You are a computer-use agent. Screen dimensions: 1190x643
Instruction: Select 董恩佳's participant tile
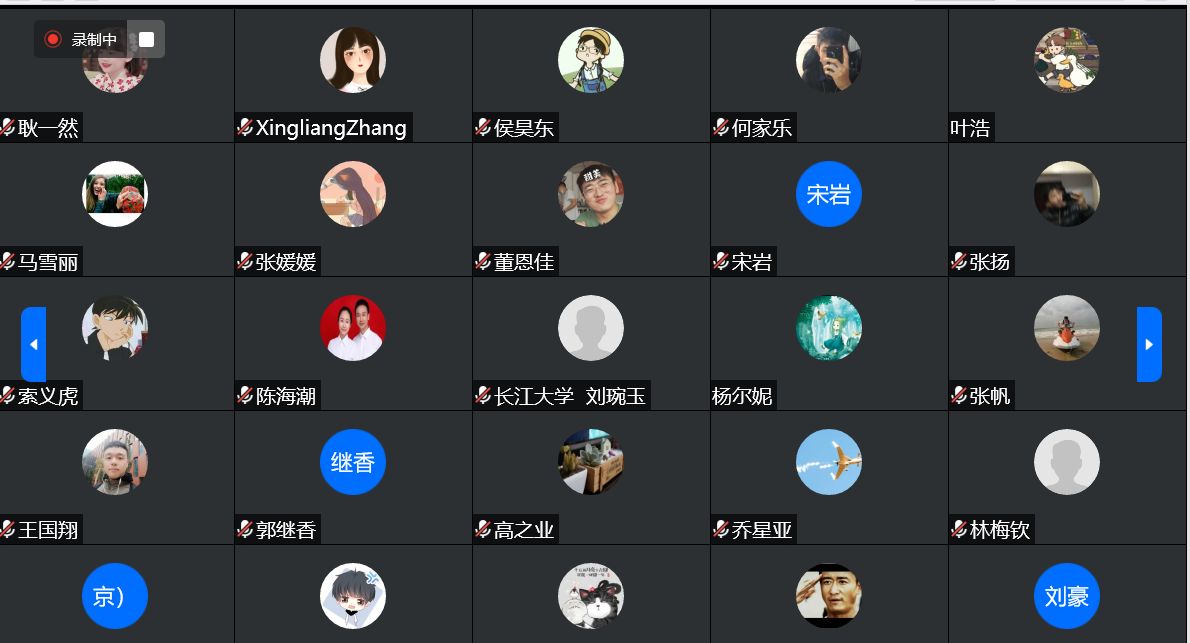(x=591, y=209)
